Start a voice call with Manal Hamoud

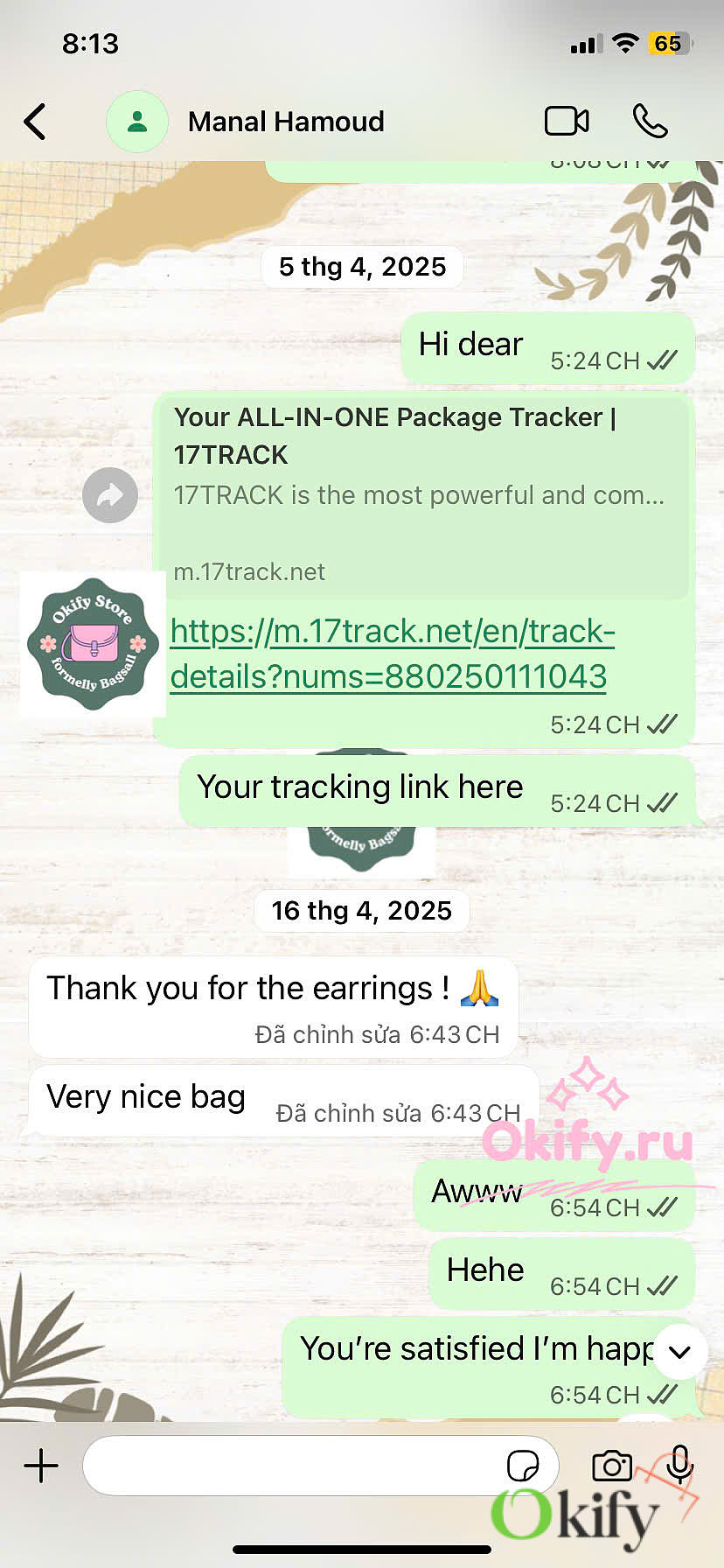tap(650, 121)
